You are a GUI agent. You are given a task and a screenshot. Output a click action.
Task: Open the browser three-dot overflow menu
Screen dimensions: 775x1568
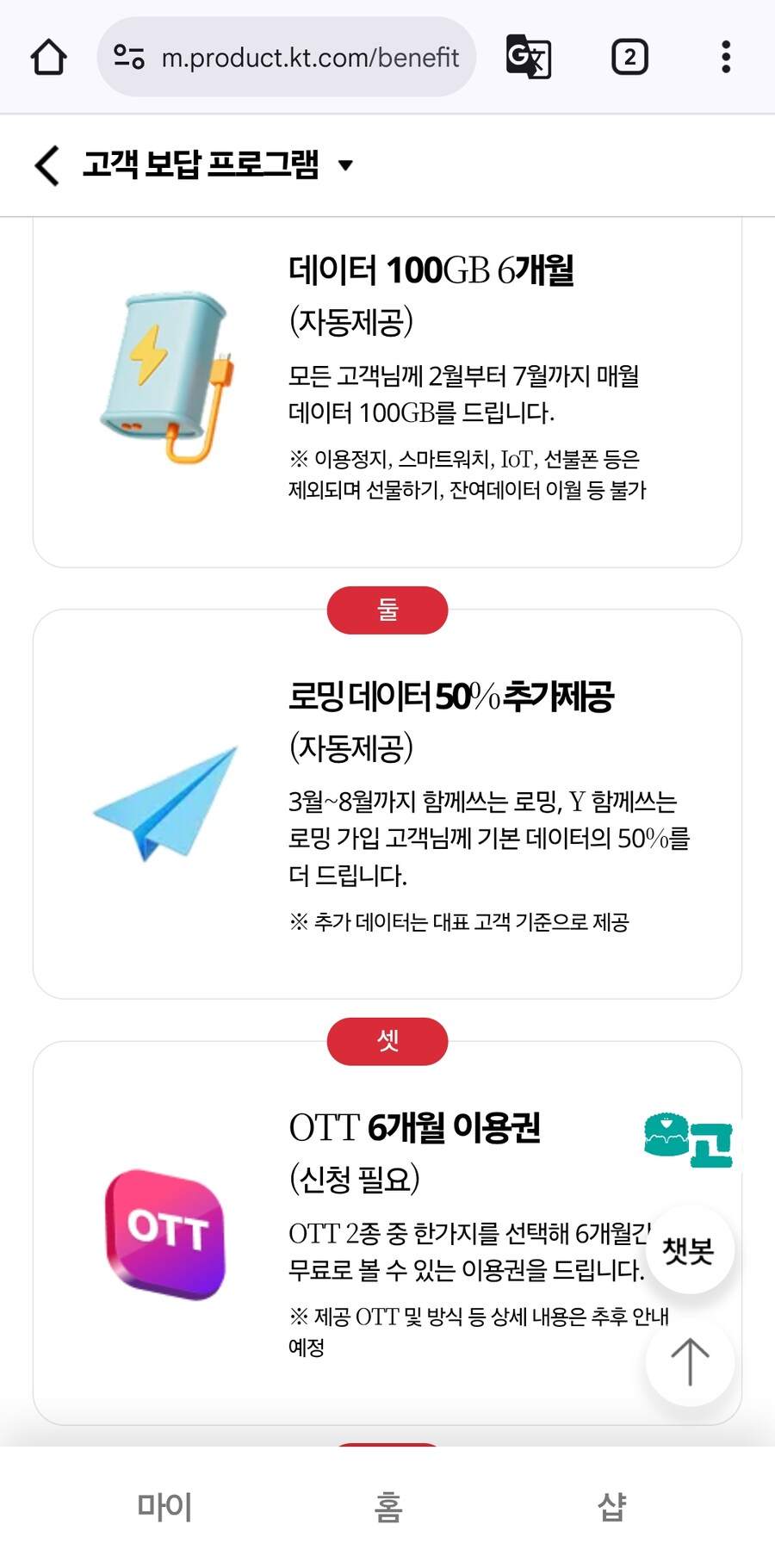(x=726, y=57)
